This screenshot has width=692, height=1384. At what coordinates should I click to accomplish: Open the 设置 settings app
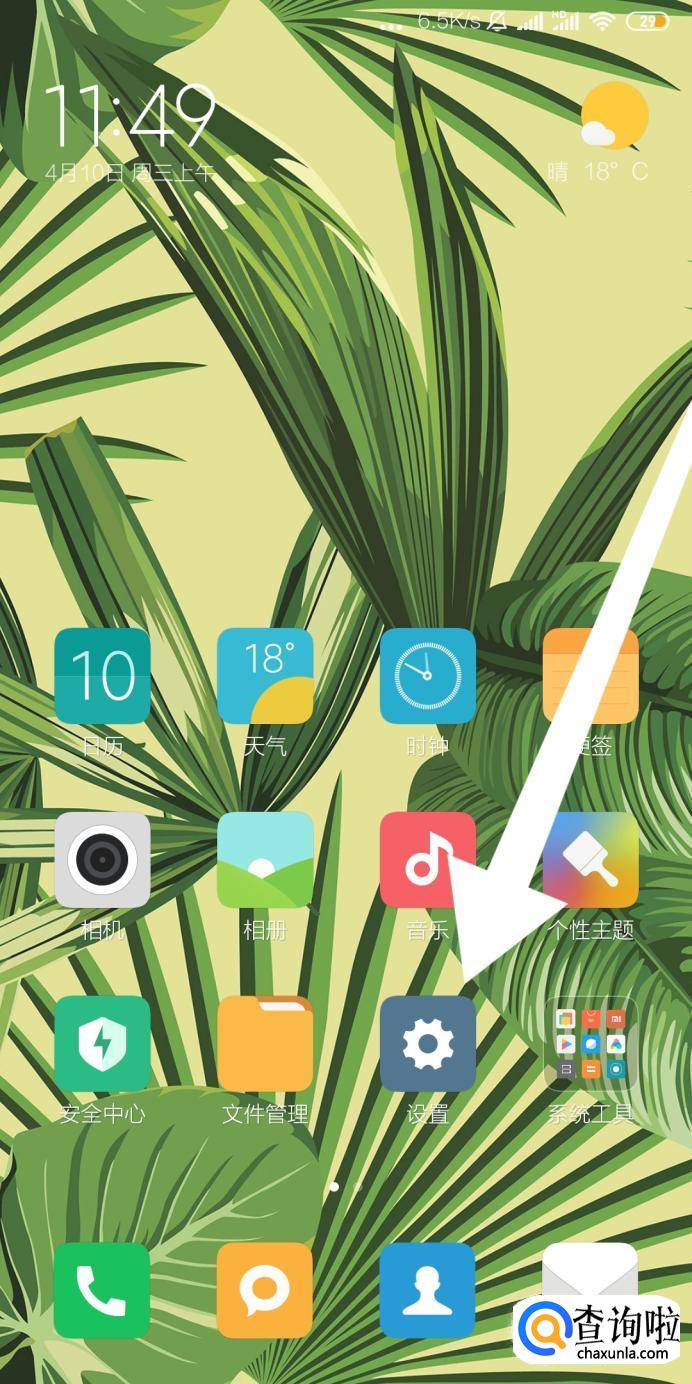(427, 1043)
